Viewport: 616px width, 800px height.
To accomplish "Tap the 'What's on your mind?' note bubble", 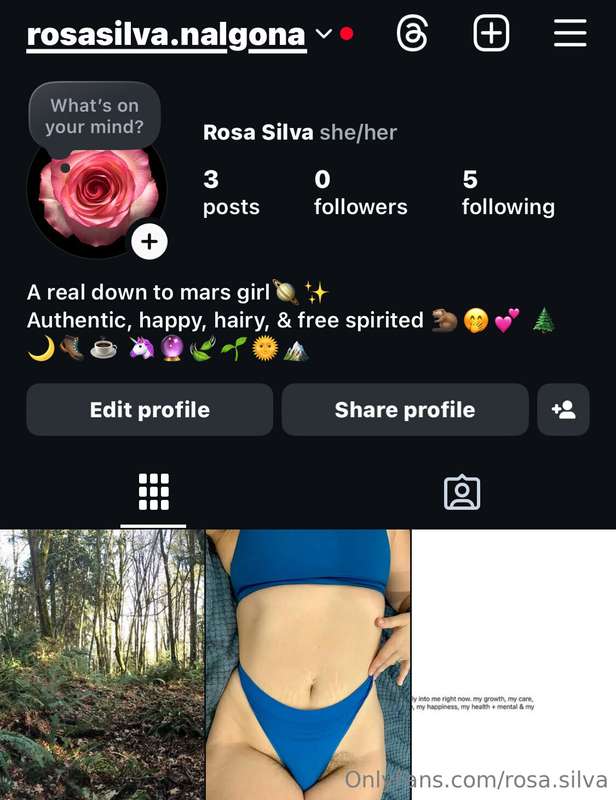I will pyautogui.click(x=94, y=117).
